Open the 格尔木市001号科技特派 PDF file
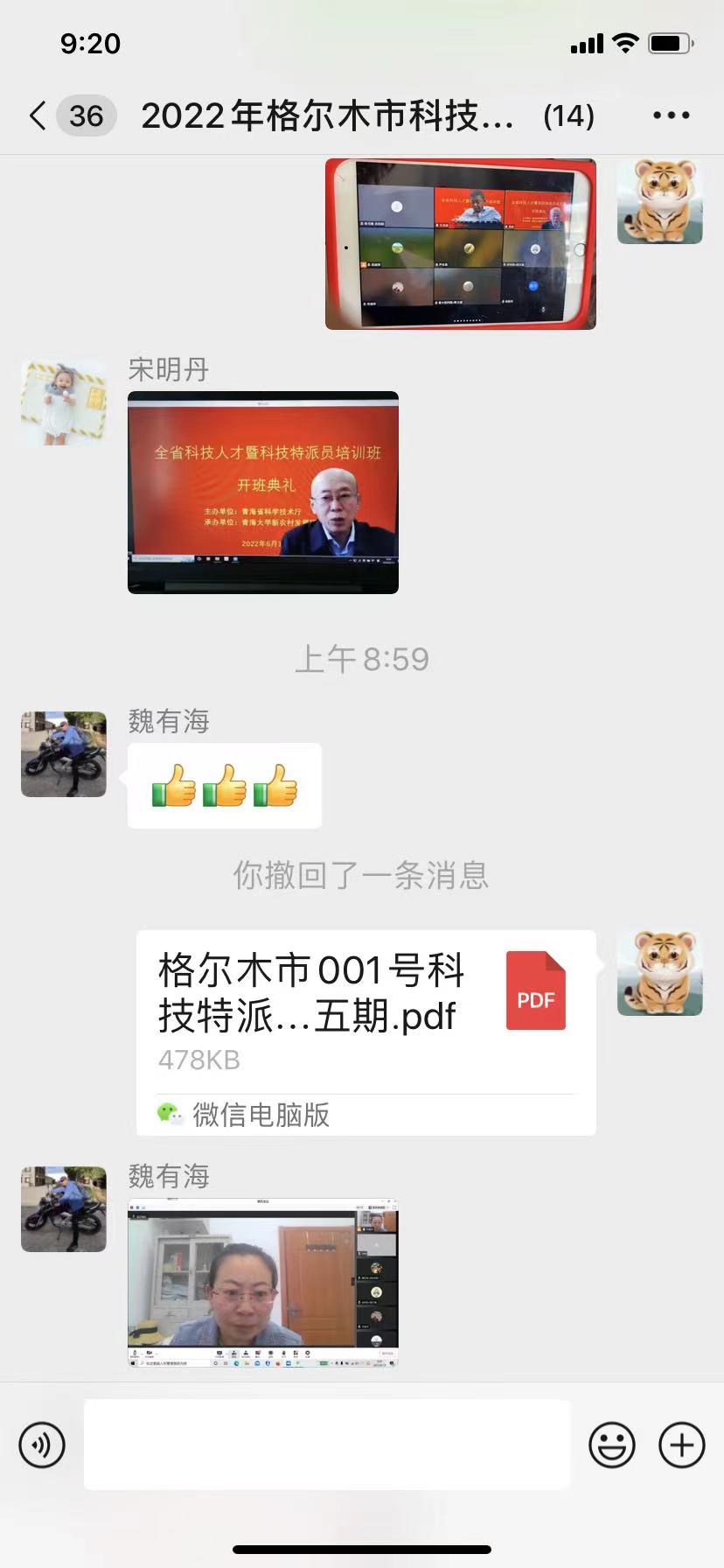This screenshot has width=724, height=1568. [x=366, y=1032]
